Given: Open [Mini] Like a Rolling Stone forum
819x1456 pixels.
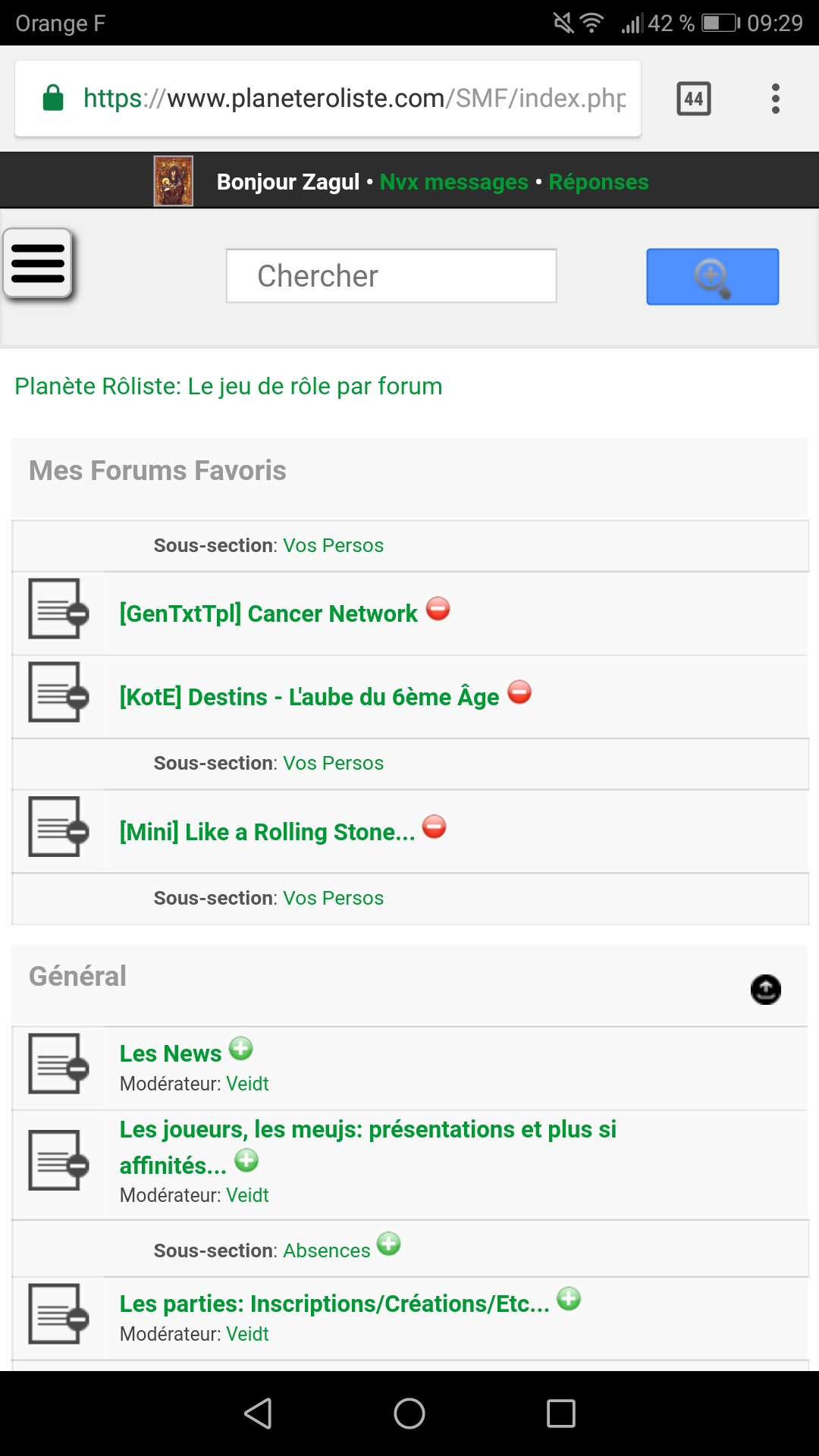Looking at the screenshot, I should point(267,832).
